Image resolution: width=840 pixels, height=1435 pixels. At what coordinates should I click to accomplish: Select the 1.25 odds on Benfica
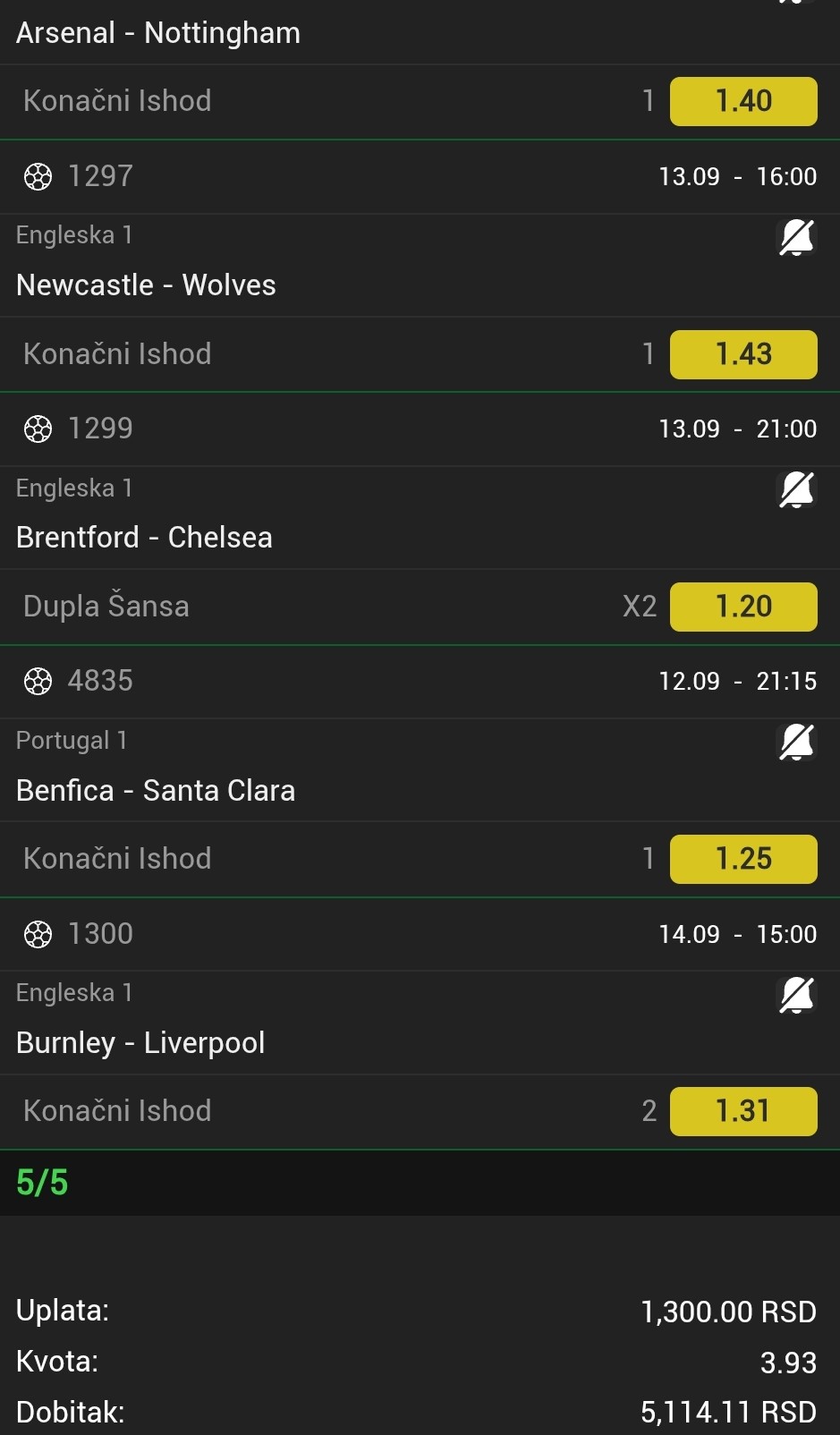[x=743, y=859]
